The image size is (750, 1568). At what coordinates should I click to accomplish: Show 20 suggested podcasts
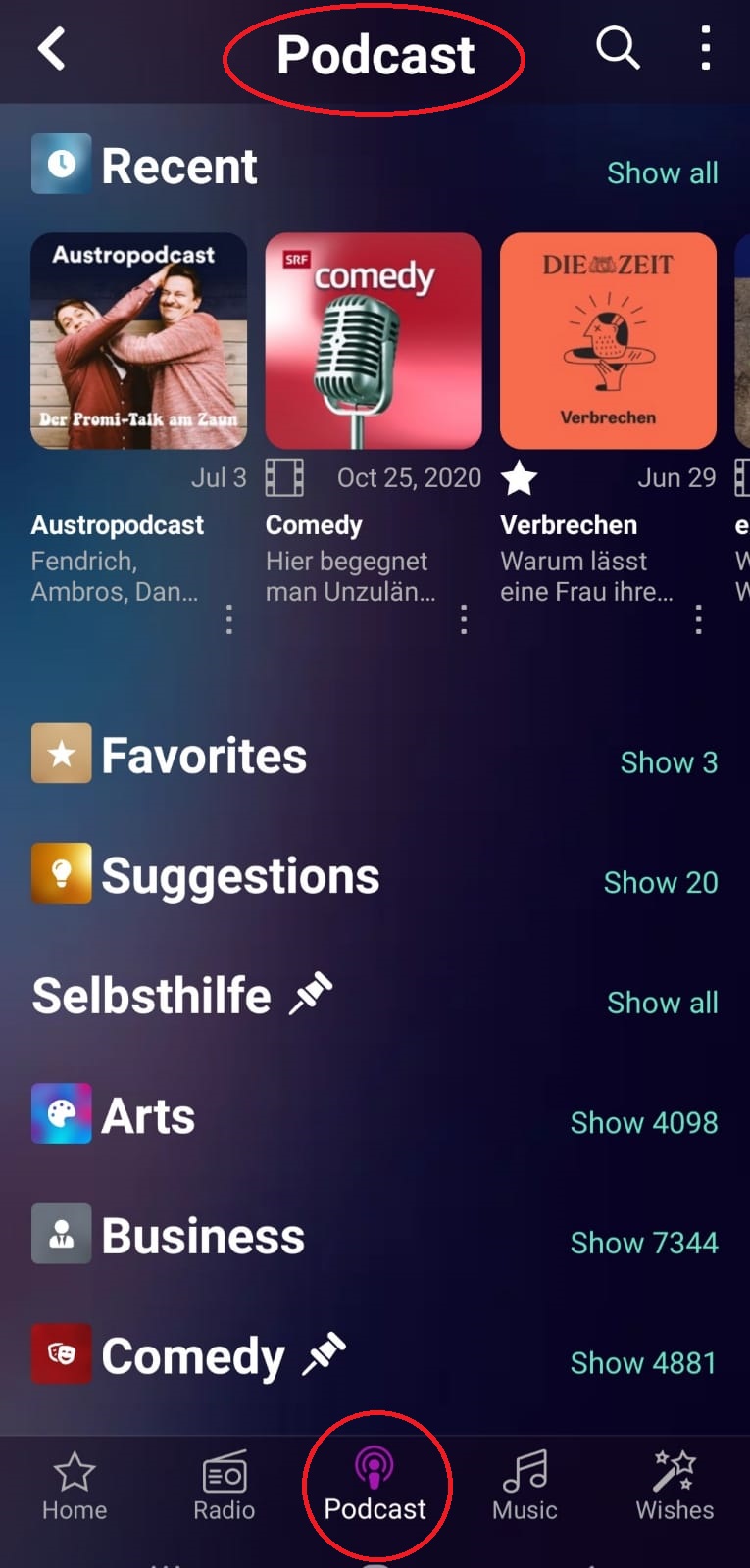tap(660, 883)
